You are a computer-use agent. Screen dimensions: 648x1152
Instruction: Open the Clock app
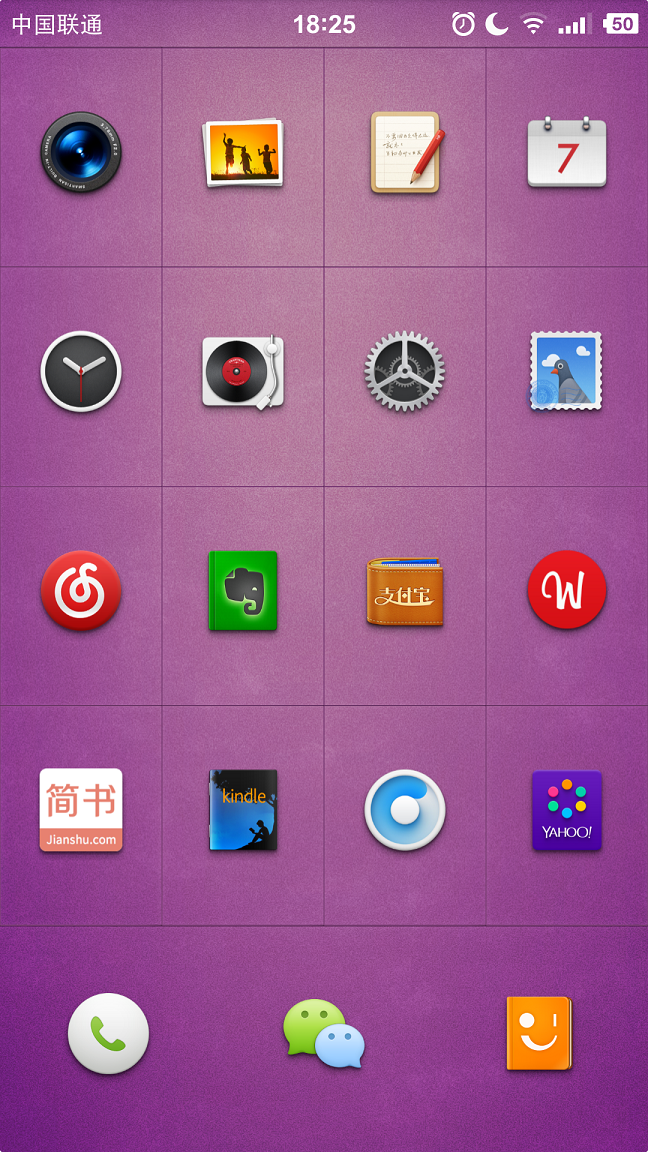tap(81, 372)
